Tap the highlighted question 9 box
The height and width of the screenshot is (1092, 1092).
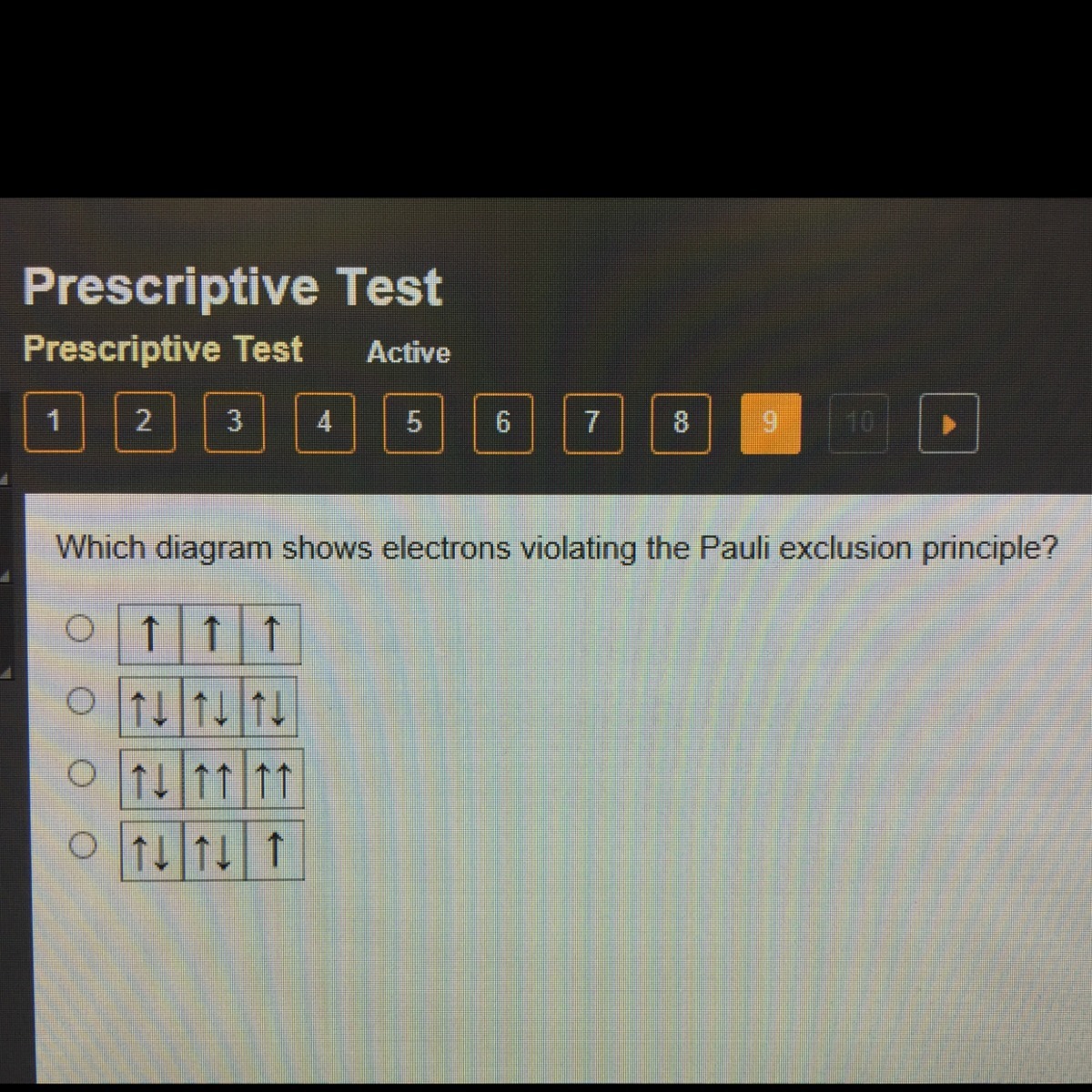[x=771, y=422]
